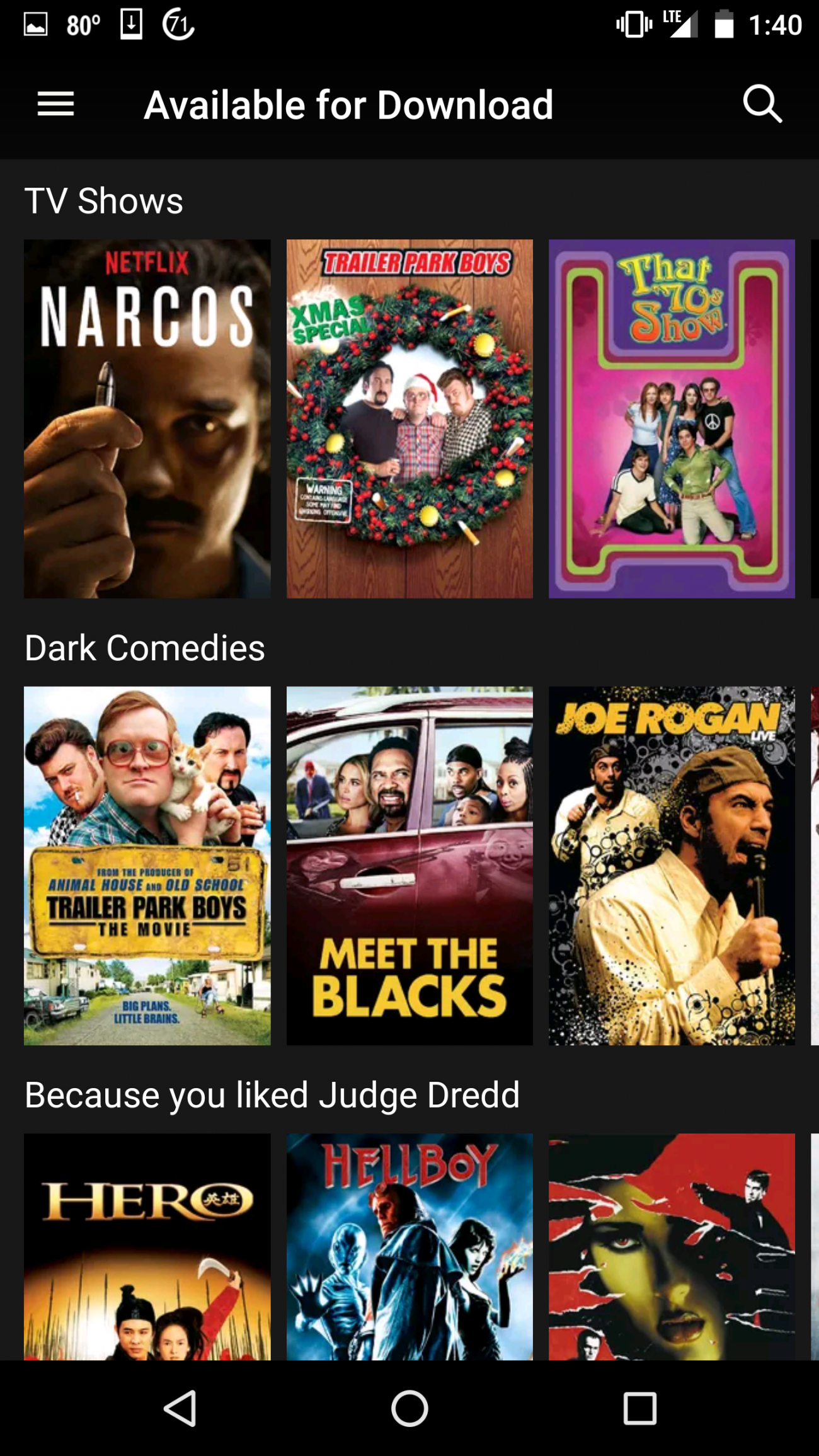Tap the system home button
The image size is (819, 1456).
409,1408
